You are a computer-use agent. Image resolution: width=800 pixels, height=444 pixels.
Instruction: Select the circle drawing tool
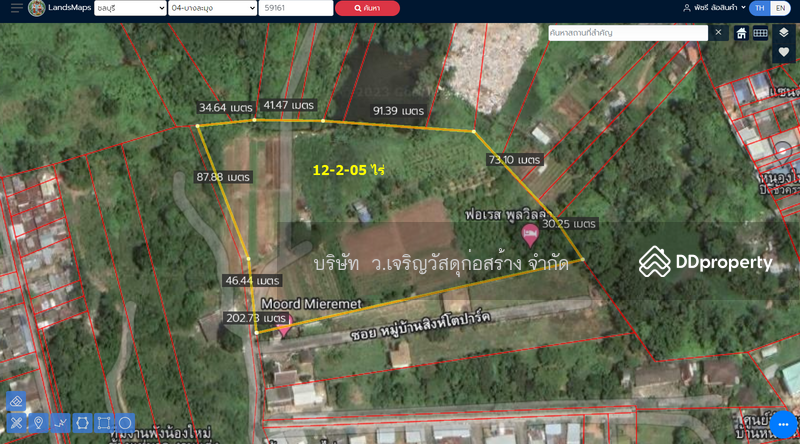125,423
